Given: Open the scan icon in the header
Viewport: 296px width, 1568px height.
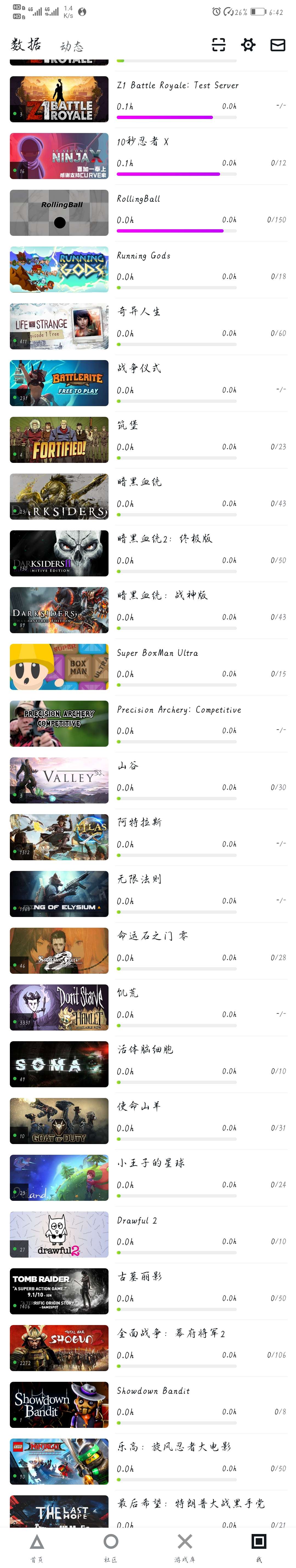Looking at the screenshot, I should [x=218, y=45].
